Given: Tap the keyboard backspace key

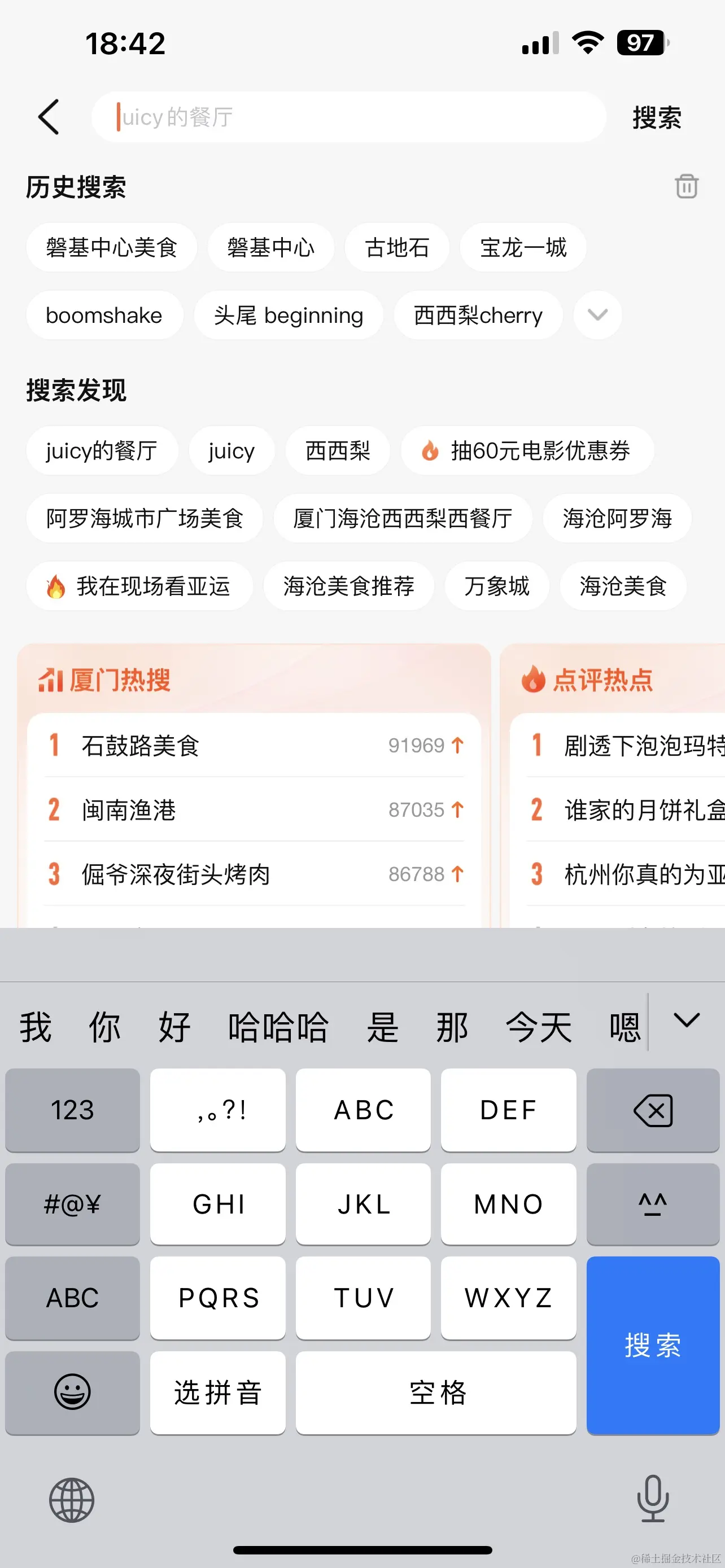Looking at the screenshot, I should 653,1110.
